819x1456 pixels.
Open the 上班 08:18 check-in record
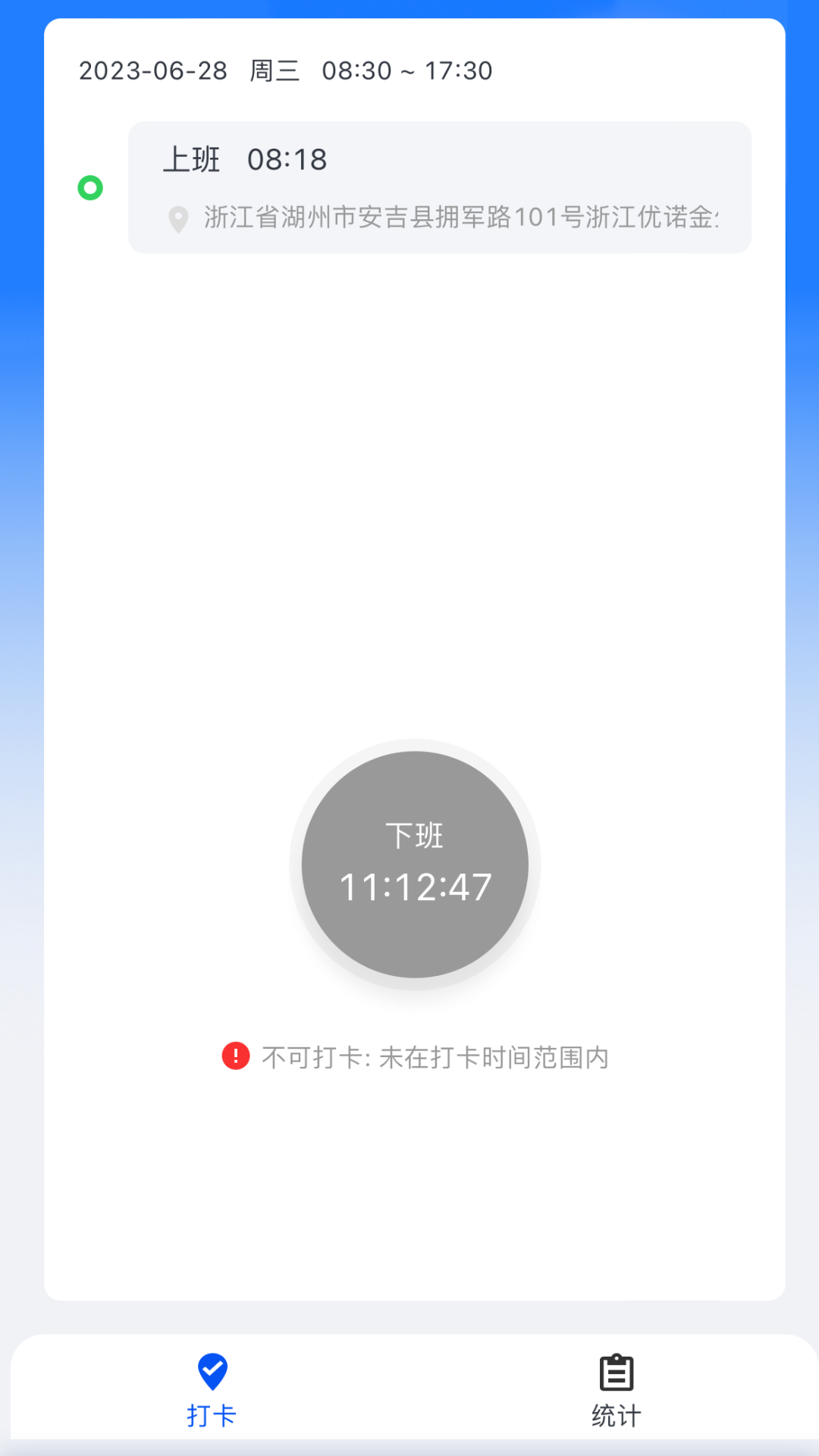click(439, 187)
